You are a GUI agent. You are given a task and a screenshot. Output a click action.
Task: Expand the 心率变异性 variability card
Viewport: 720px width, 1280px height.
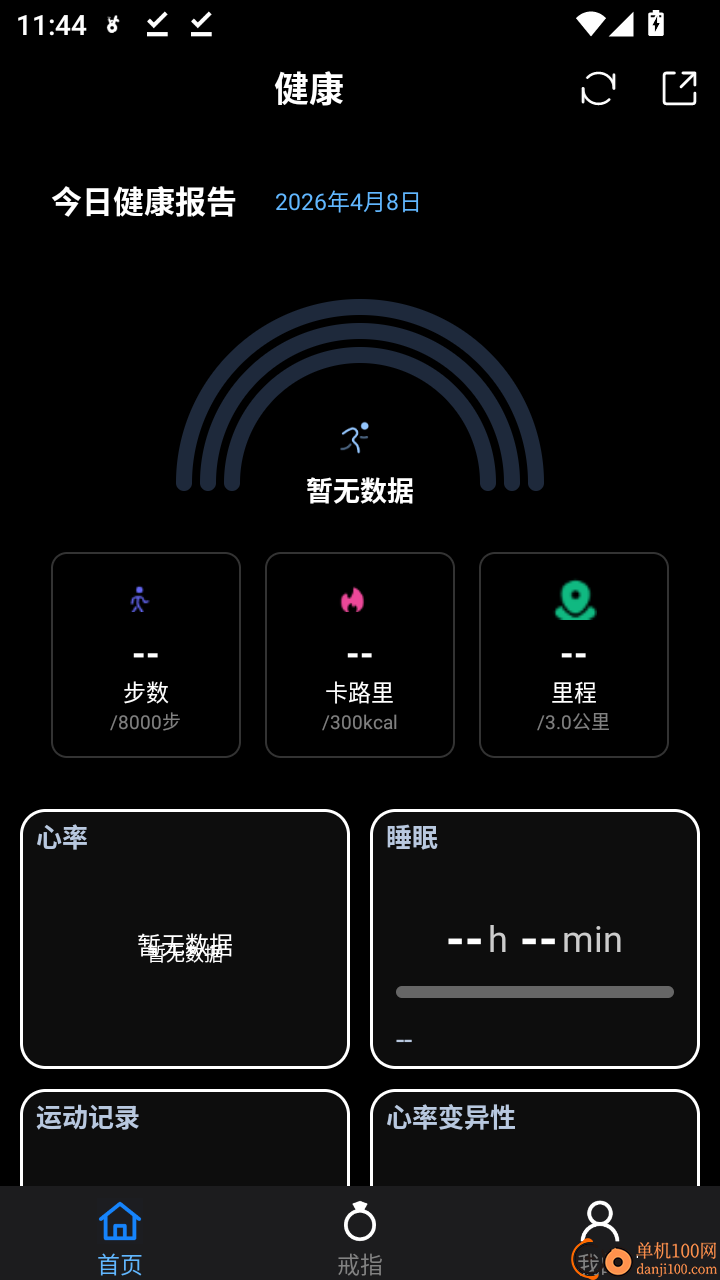[x=534, y=1140]
